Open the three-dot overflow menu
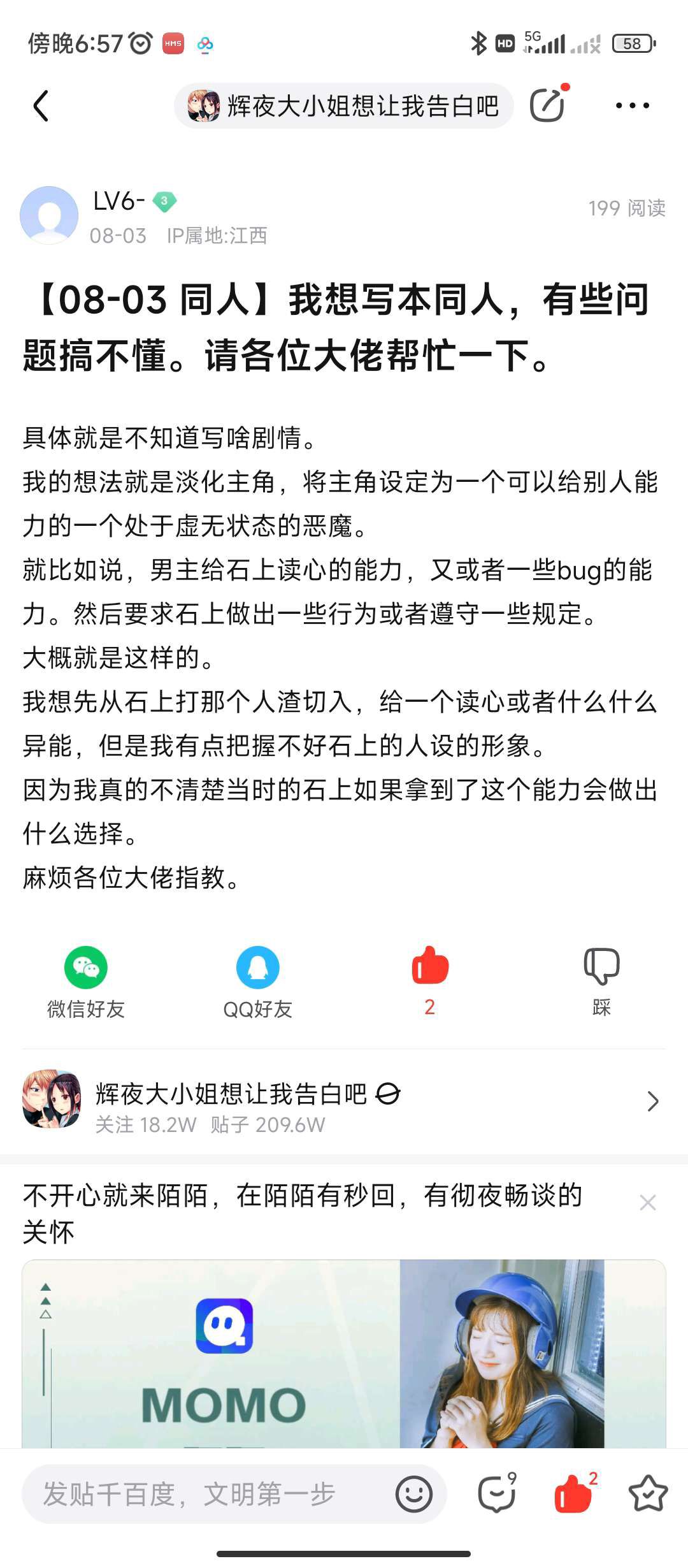This screenshot has width=688, height=1568. coord(632,106)
